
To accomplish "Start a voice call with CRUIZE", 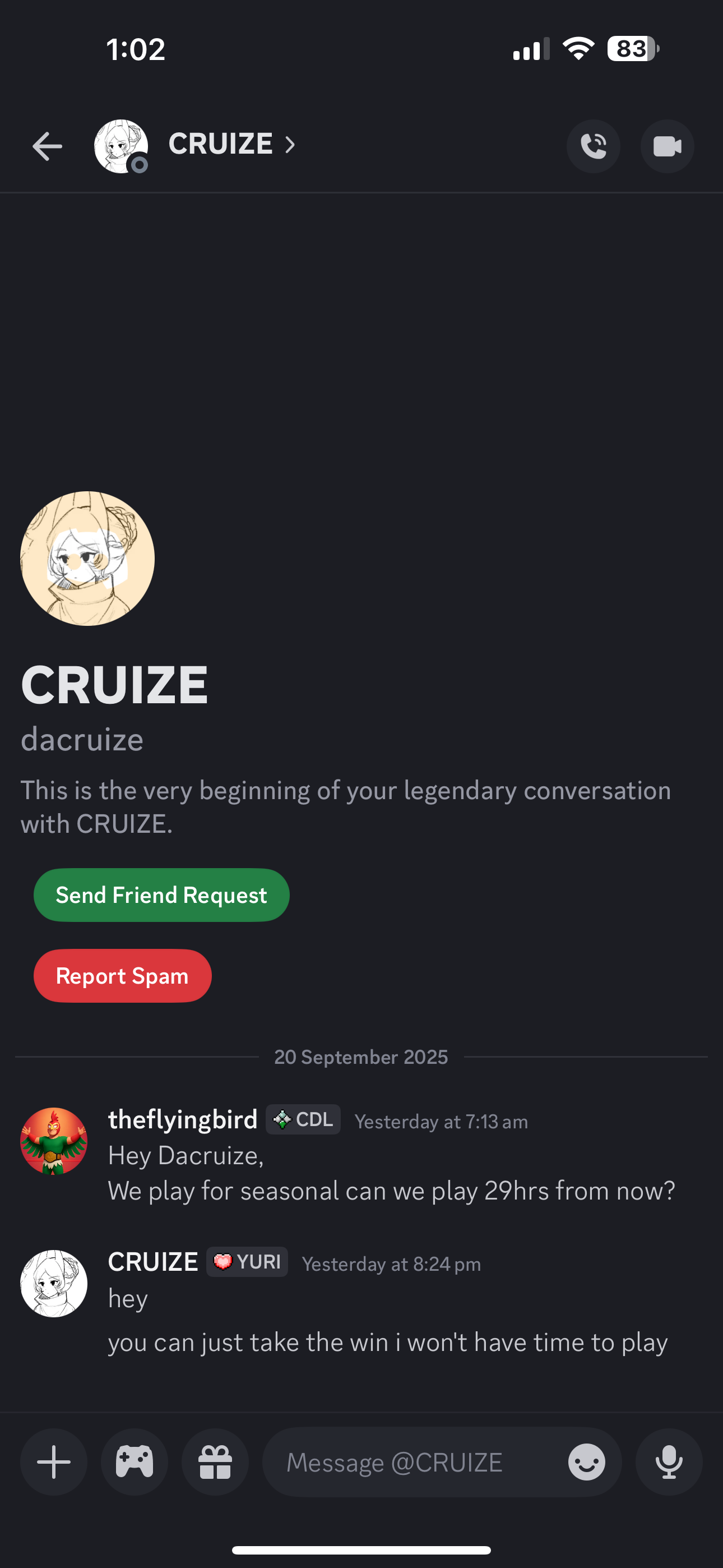I will (x=594, y=146).
